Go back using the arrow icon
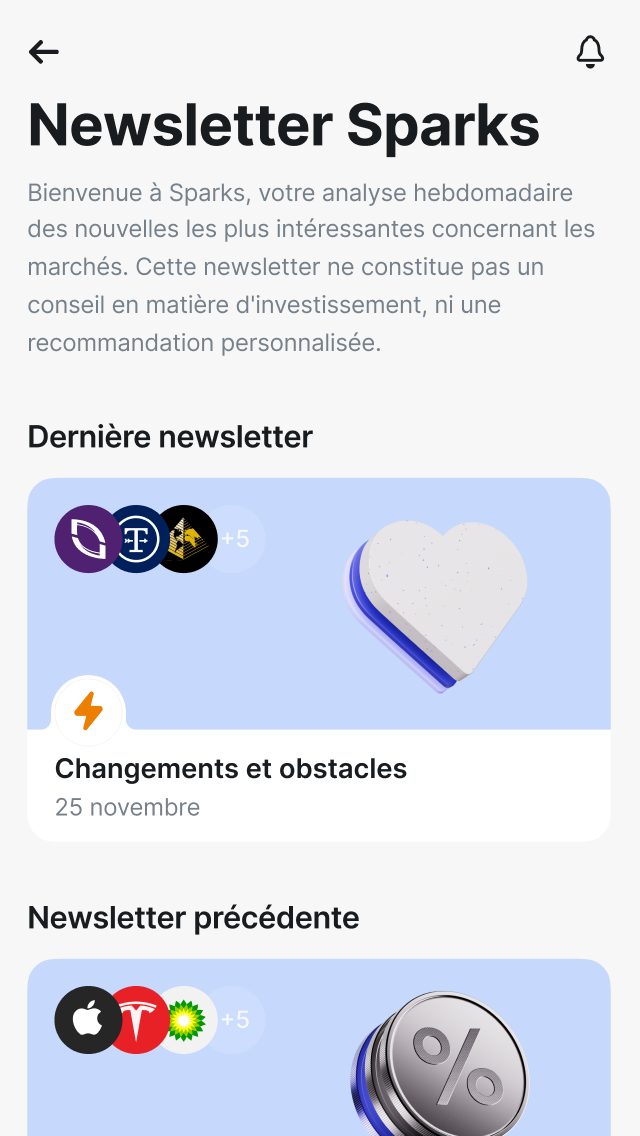The height and width of the screenshot is (1136, 640). (44, 52)
